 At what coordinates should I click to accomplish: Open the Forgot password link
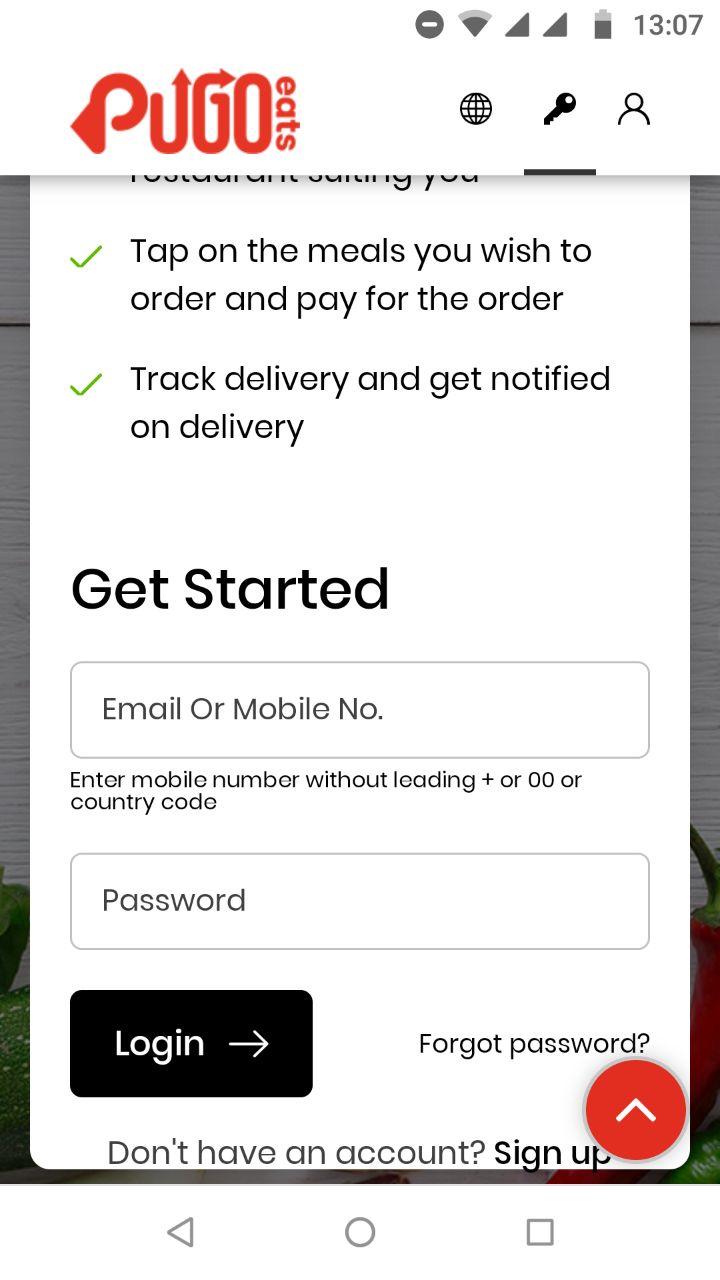[x=534, y=1044]
